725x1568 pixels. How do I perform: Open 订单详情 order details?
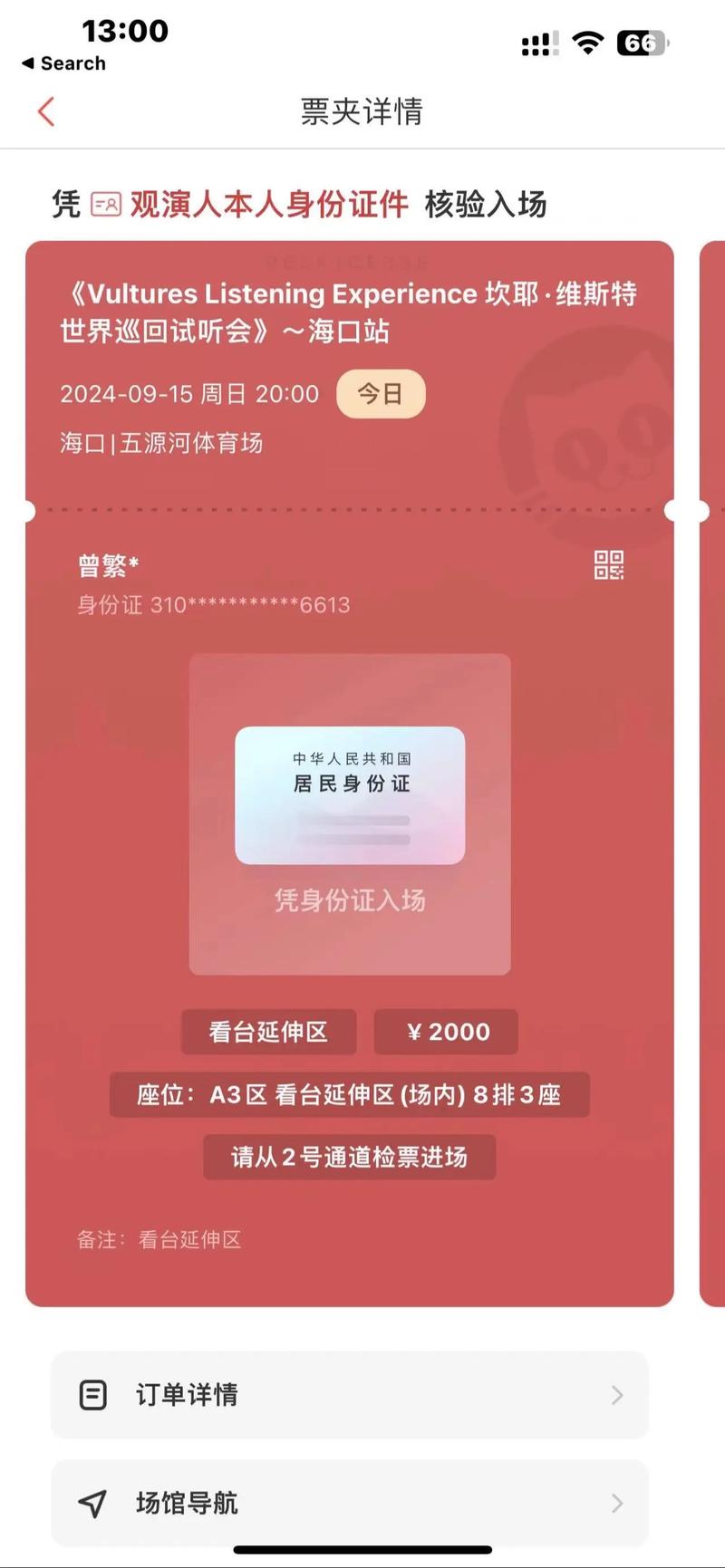(350, 1394)
